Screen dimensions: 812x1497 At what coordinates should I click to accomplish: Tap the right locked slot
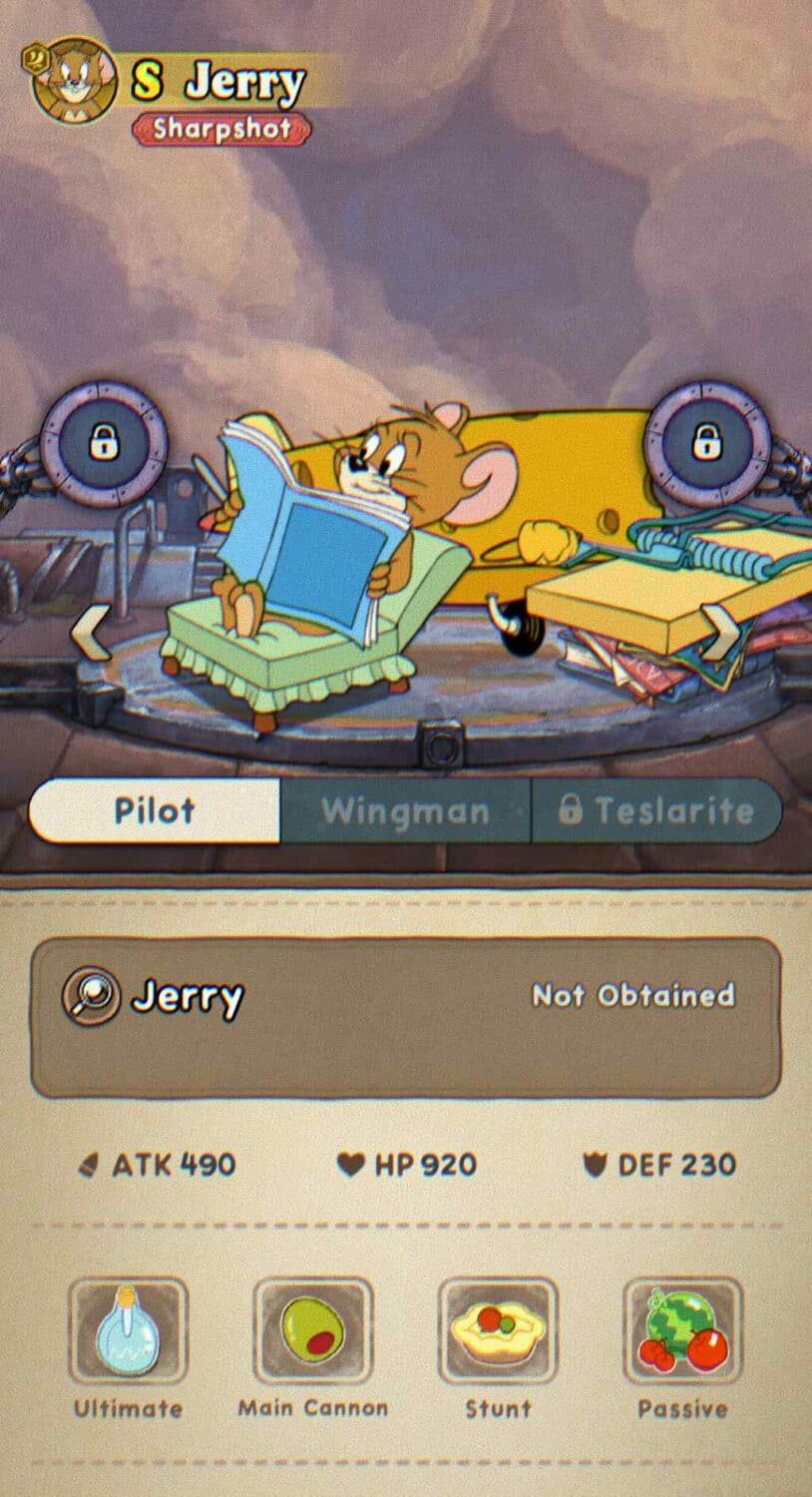pyautogui.click(x=706, y=442)
